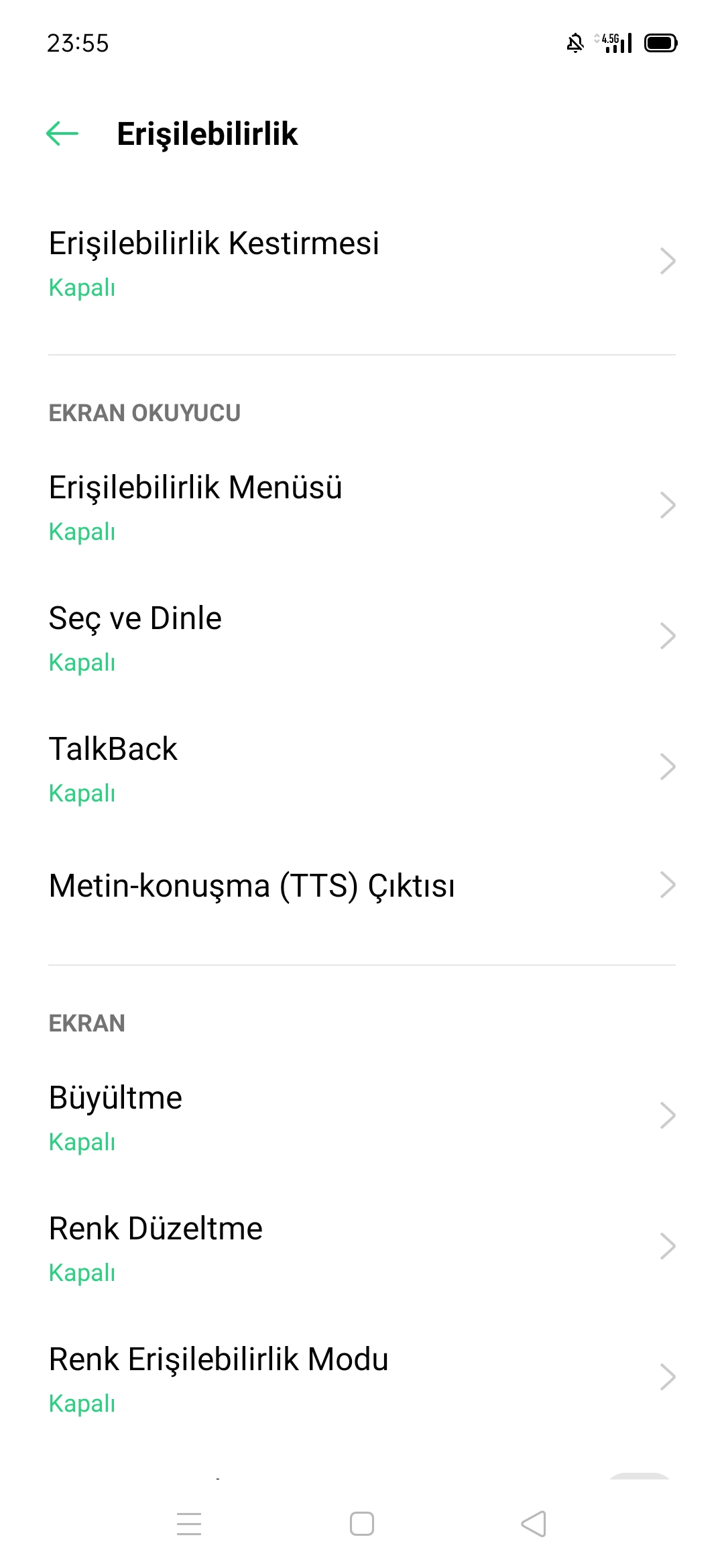This screenshot has height=1568, width=724.
Task: Open Erişilebilirlik Kestirmesi settings
Action: click(x=362, y=262)
